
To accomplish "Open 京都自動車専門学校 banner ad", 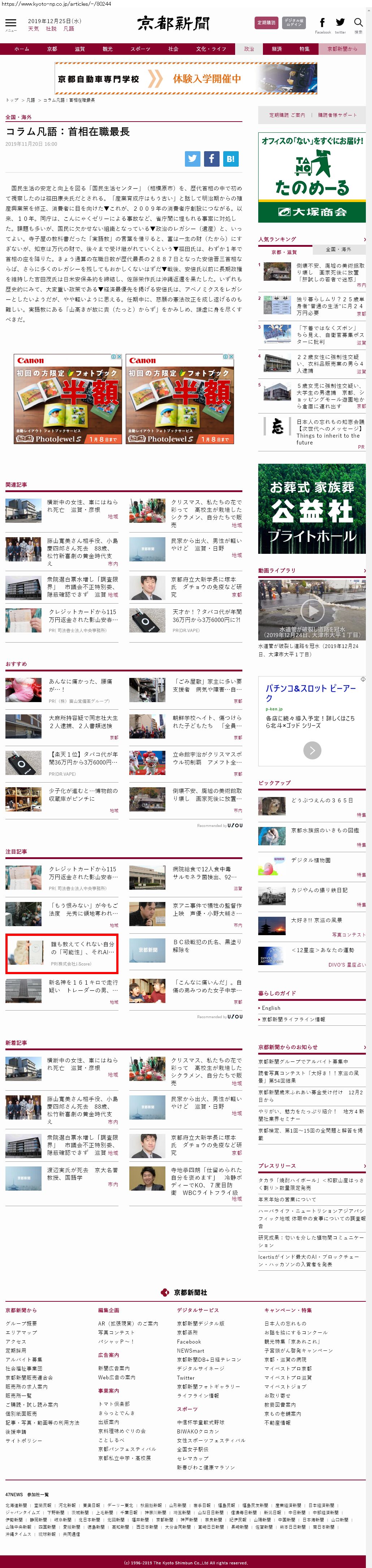I will [x=186, y=79].
